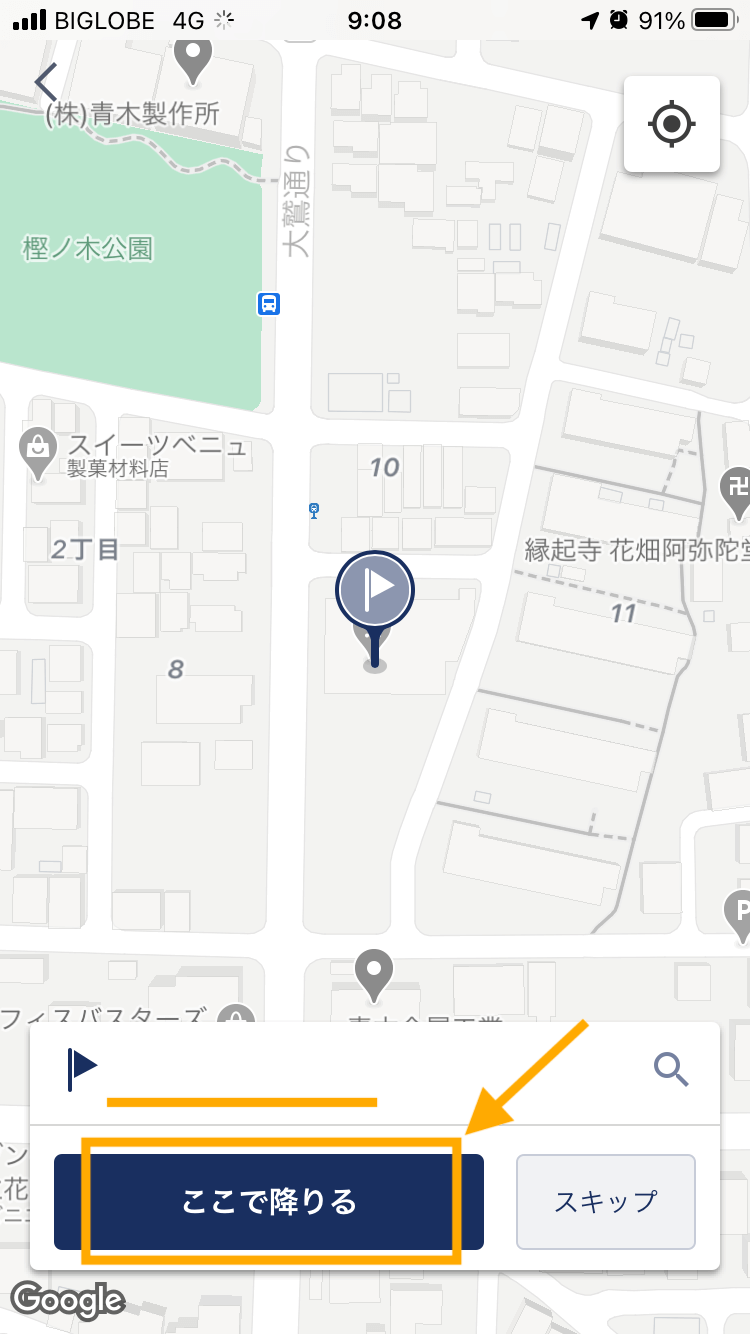This screenshot has height=1334, width=750.
Task: Select the スイーツベニュ shop marker
Action: point(38,448)
